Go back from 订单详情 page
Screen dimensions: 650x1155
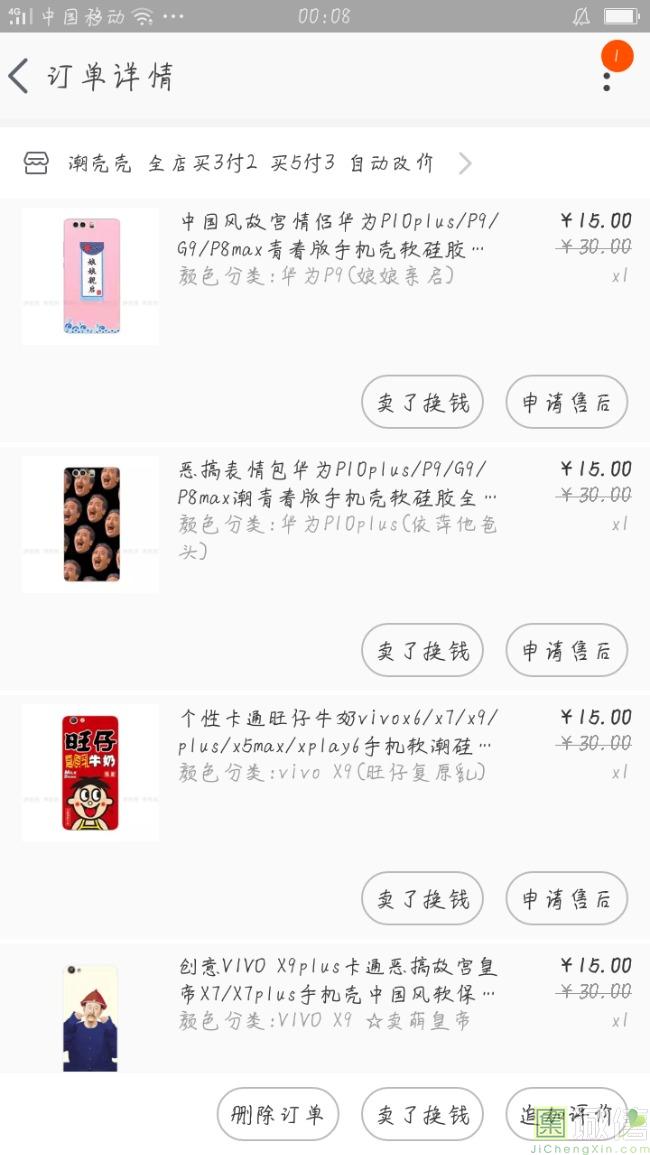click(20, 76)
